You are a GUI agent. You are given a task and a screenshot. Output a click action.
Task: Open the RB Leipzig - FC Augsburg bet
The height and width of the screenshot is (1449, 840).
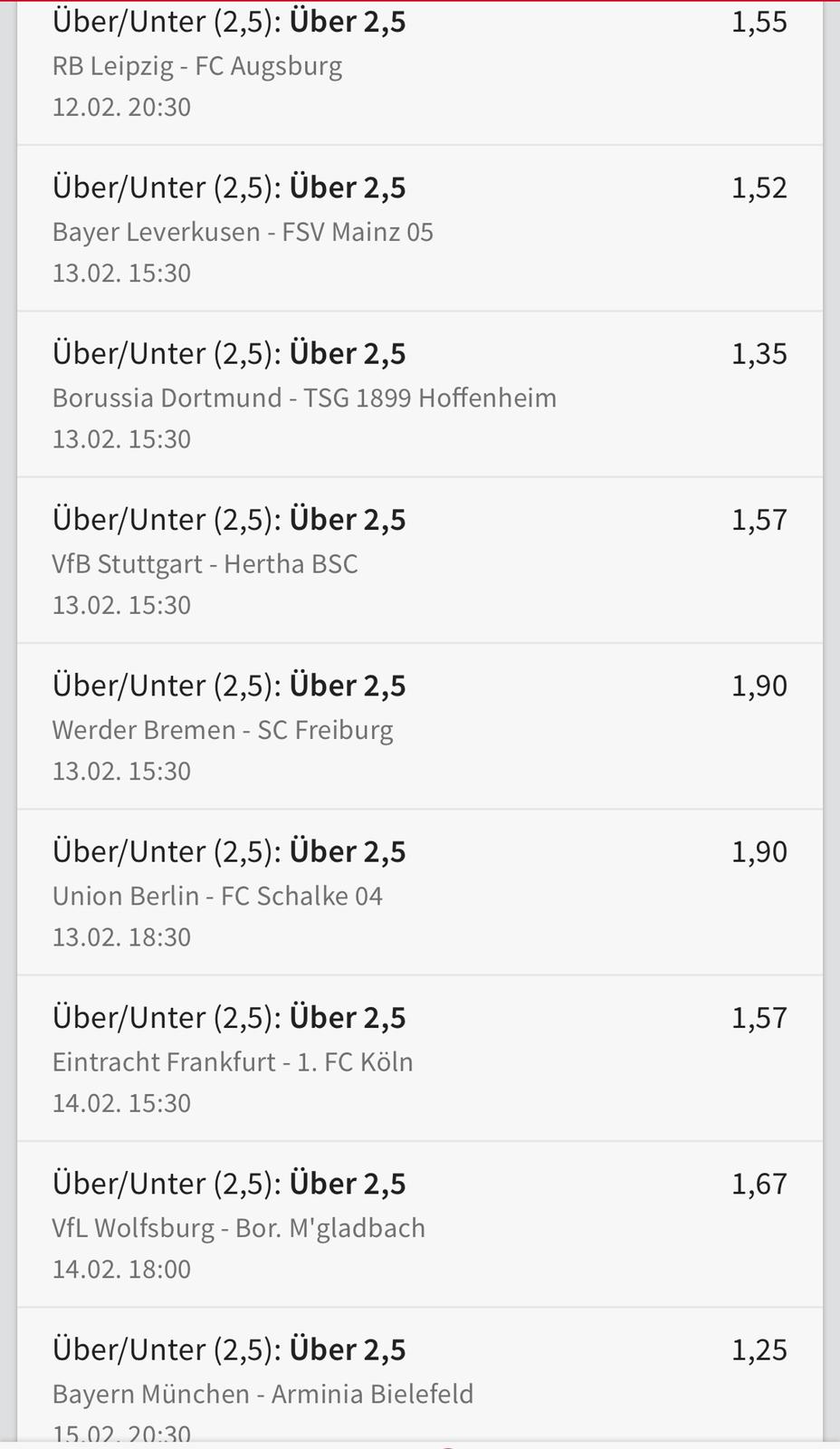pyautogui.click(x=420, y=72)
